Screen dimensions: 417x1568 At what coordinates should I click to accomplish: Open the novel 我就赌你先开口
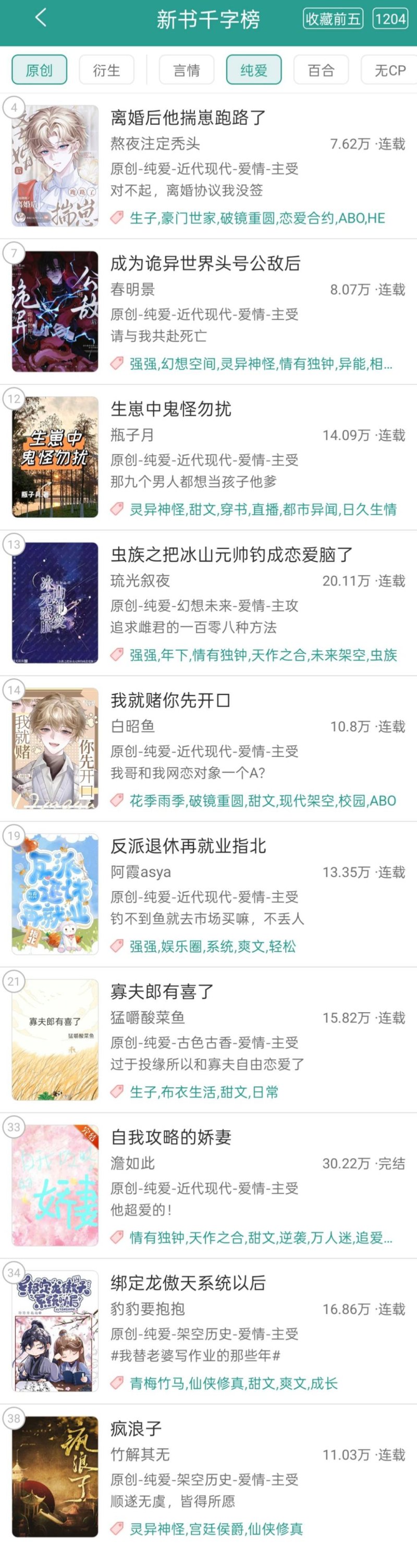[170, 700]
